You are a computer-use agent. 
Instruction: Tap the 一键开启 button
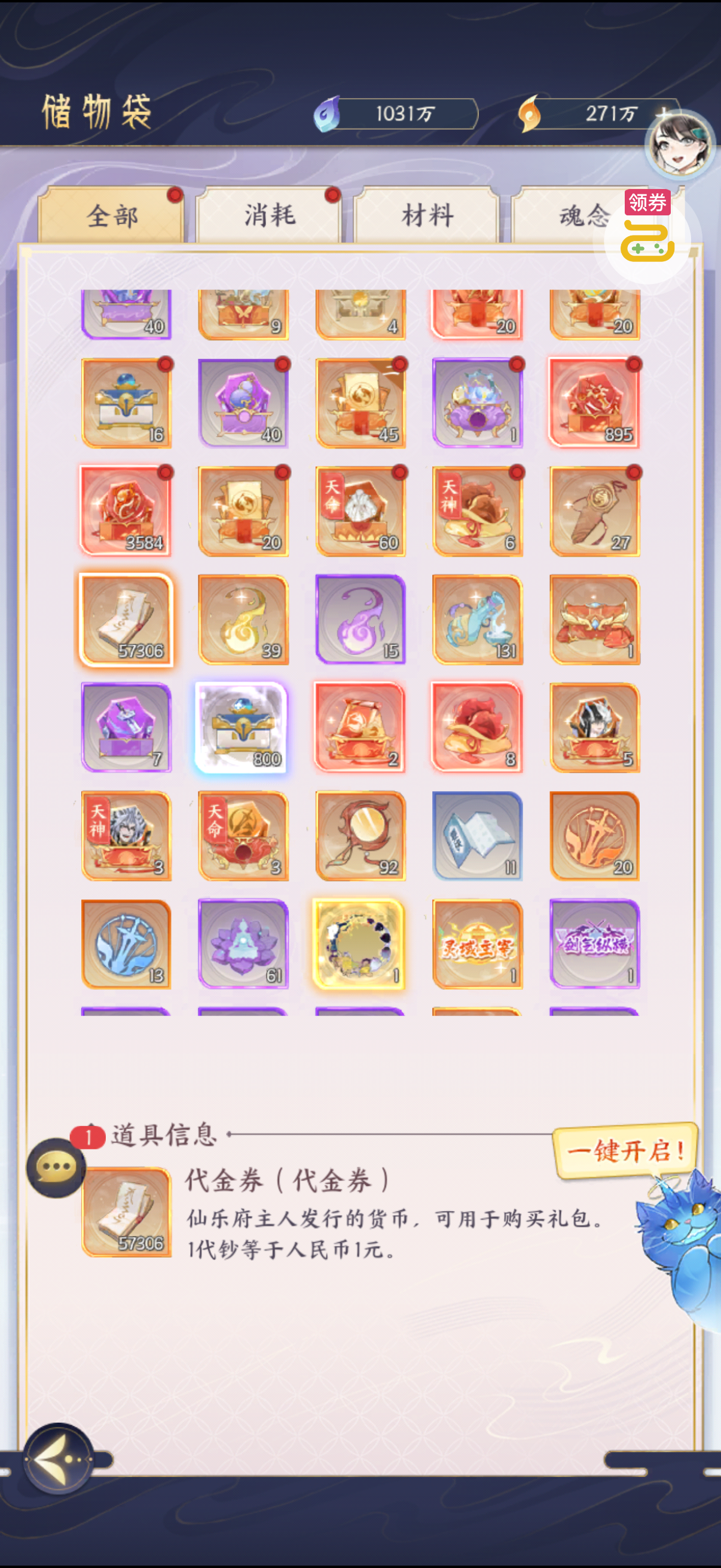tap(625, 1151)
